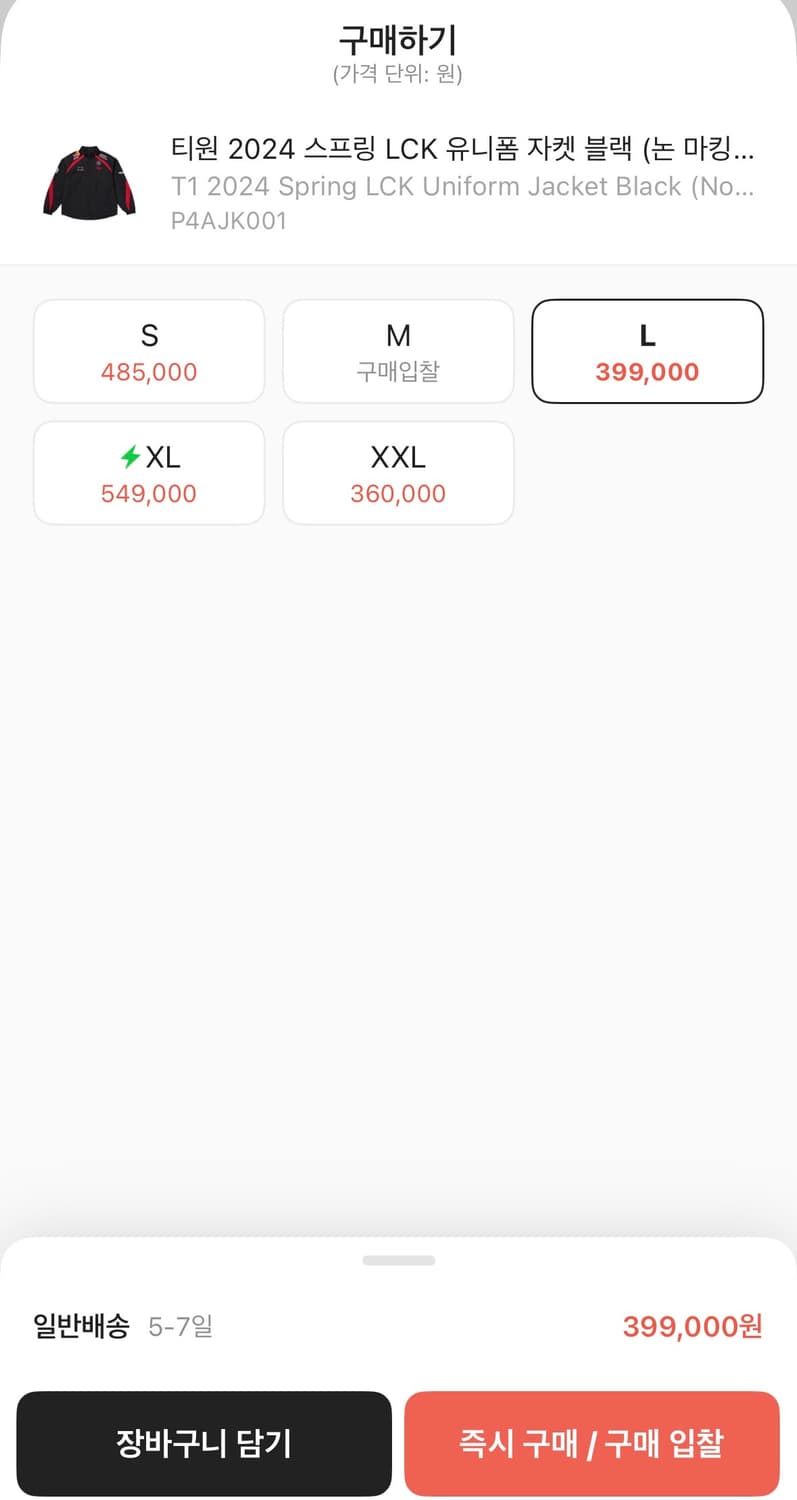Choose size XL with express shipping
Viewport: 797px width, 1500px height.
148,472
